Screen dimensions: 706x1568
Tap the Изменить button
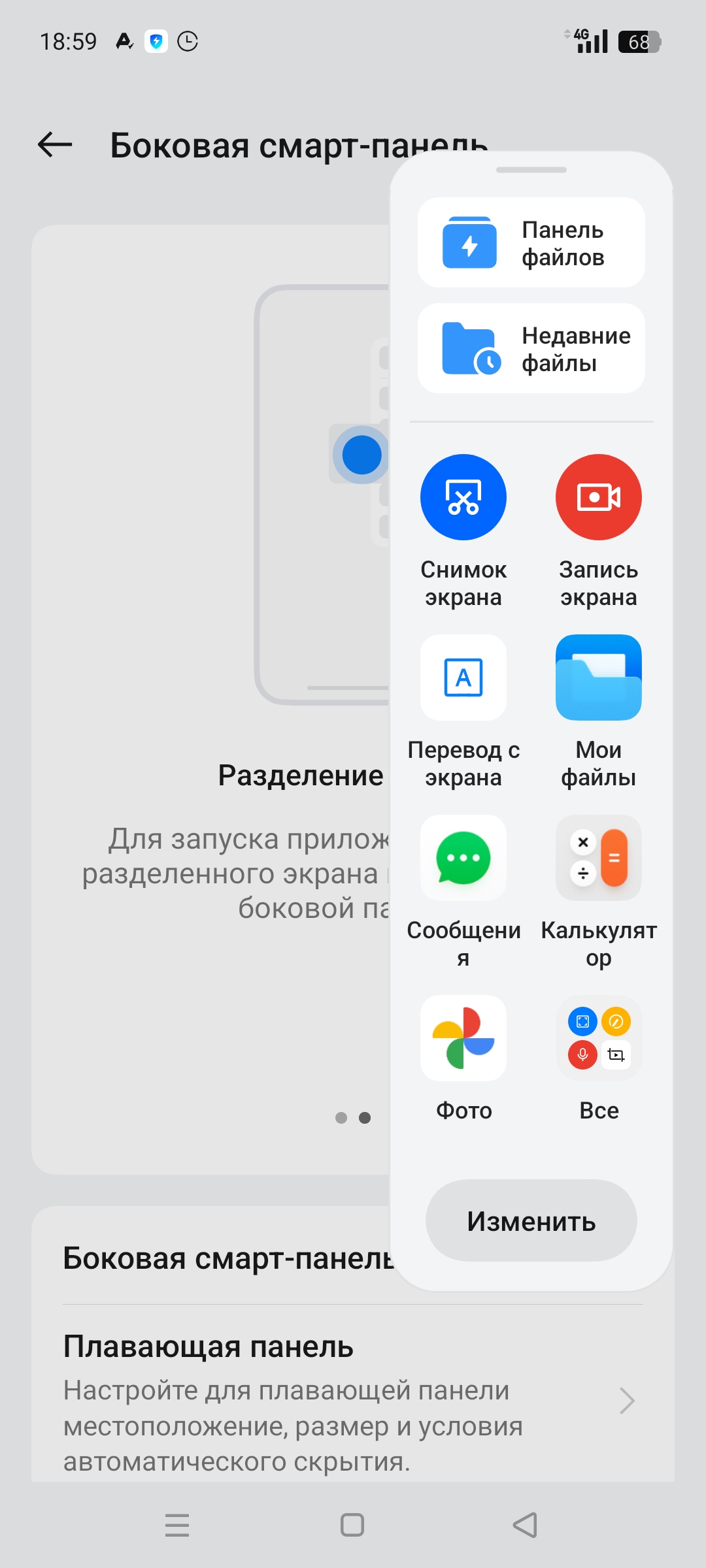click(531, 1220)
